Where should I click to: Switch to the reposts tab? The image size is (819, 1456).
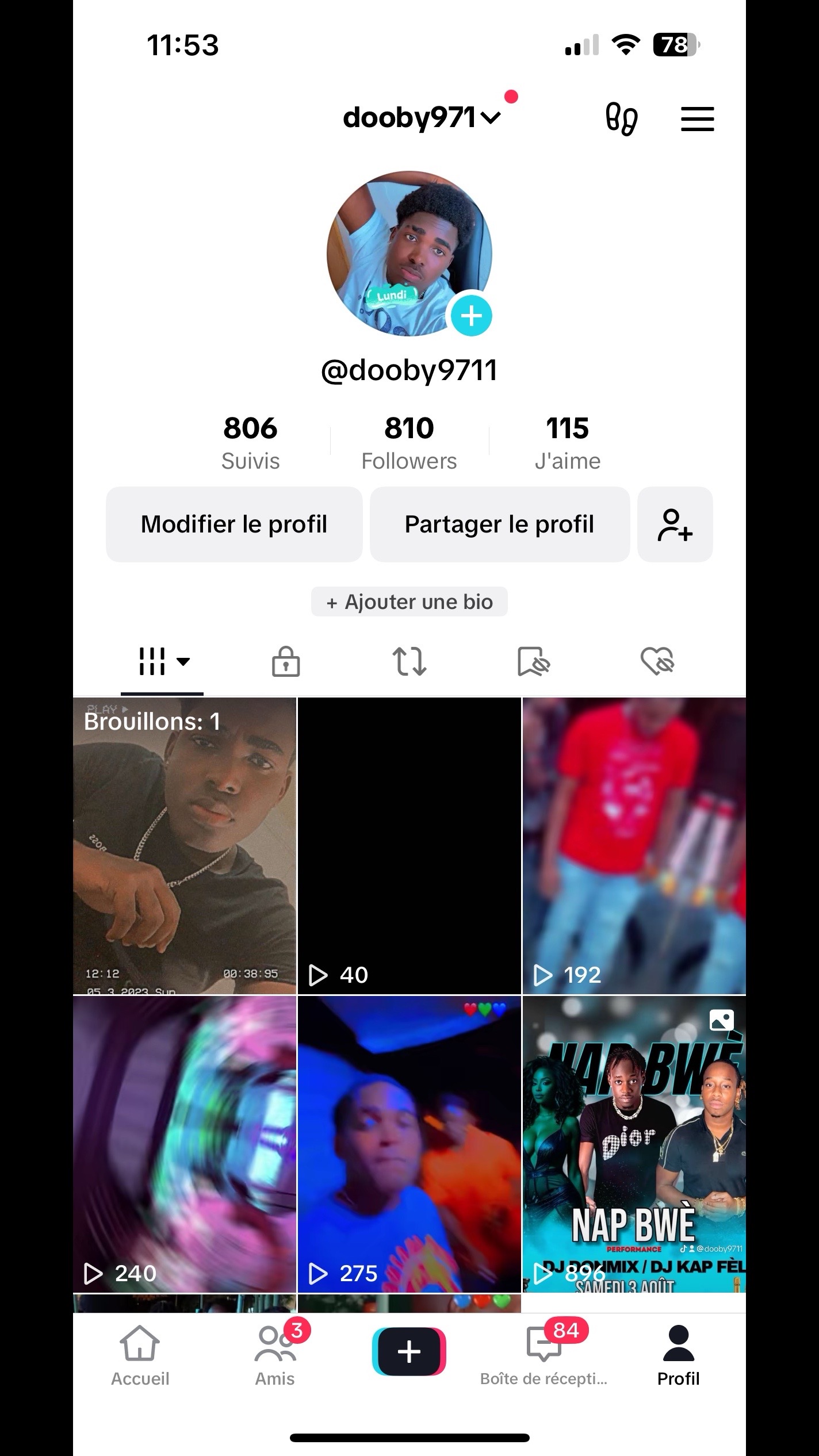click(x=409, y=661)
